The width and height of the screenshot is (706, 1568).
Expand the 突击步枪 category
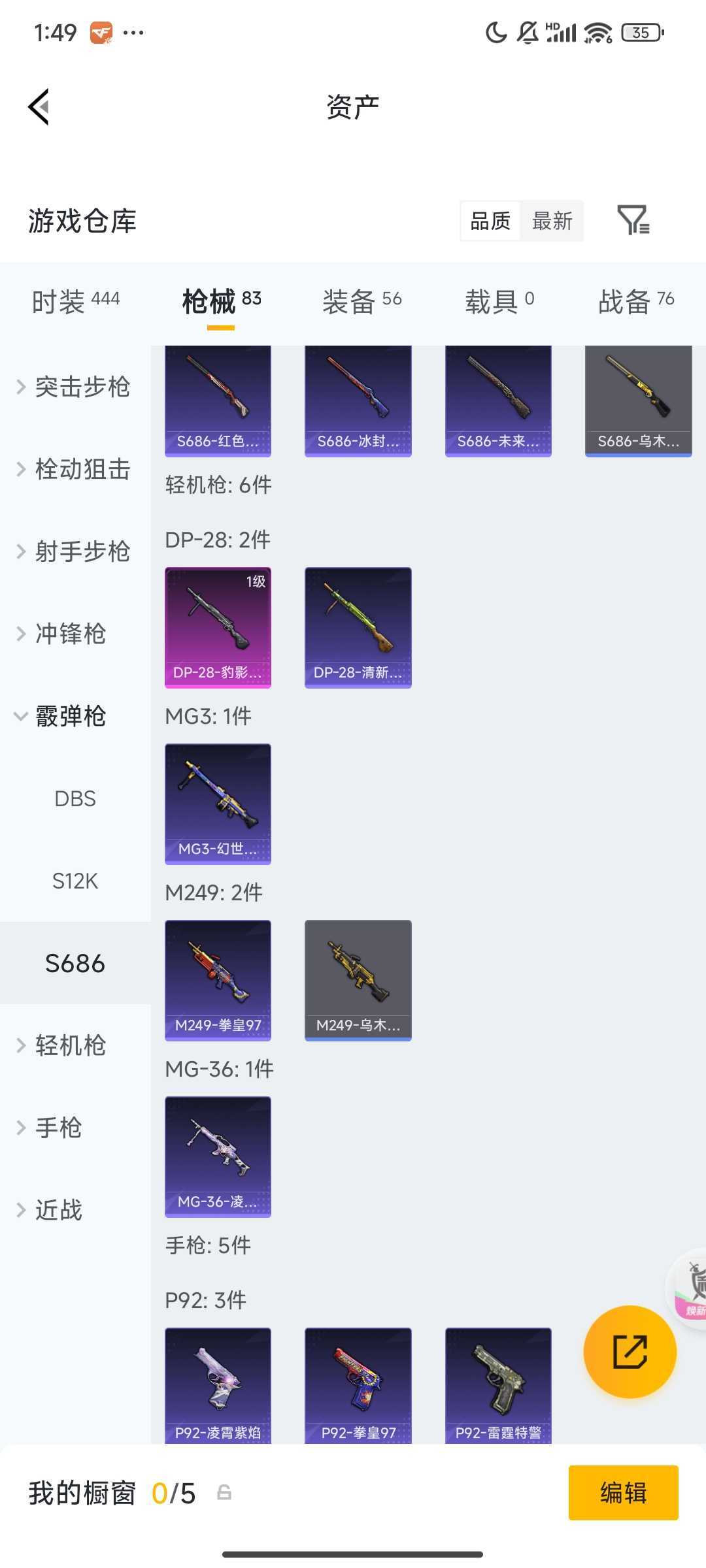[x=73, y=387]
